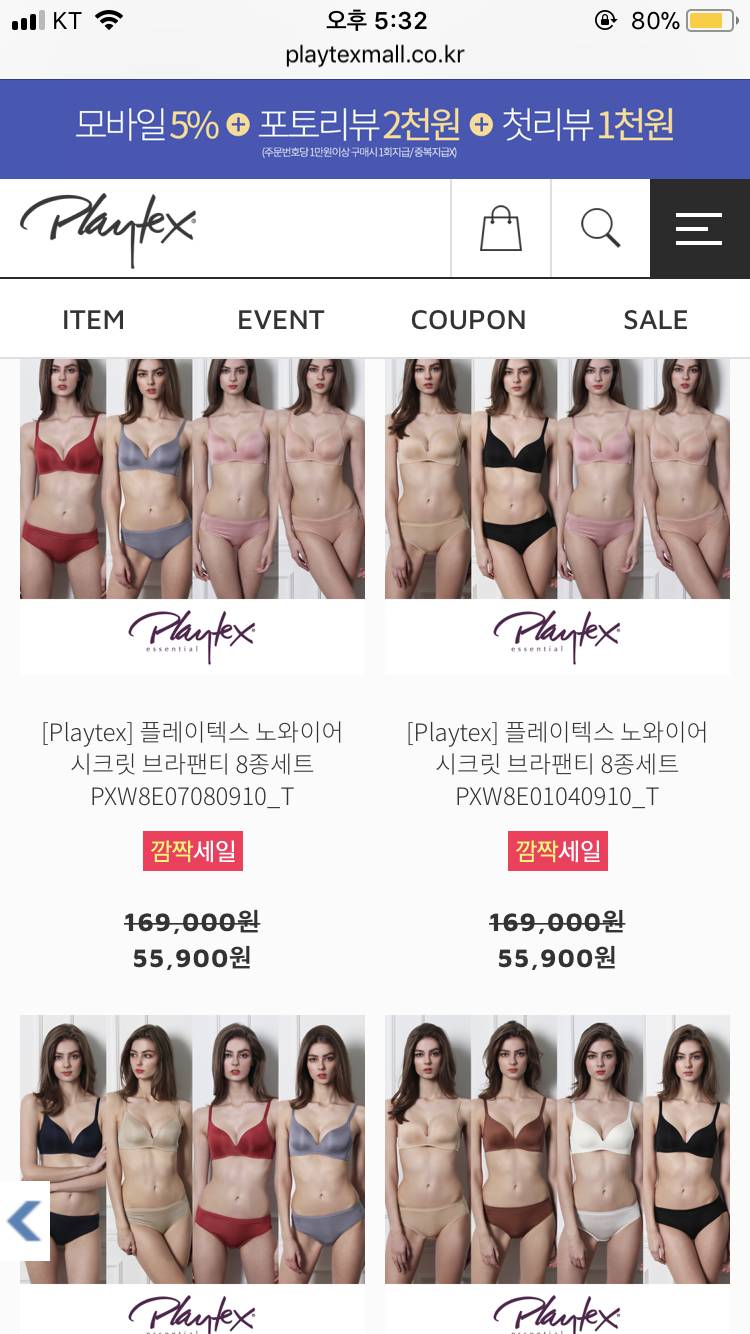Image resolution: width=750 pixels, height=1334 pixels.
Task: Click the Playtex logo to go home
Action: 107,228
